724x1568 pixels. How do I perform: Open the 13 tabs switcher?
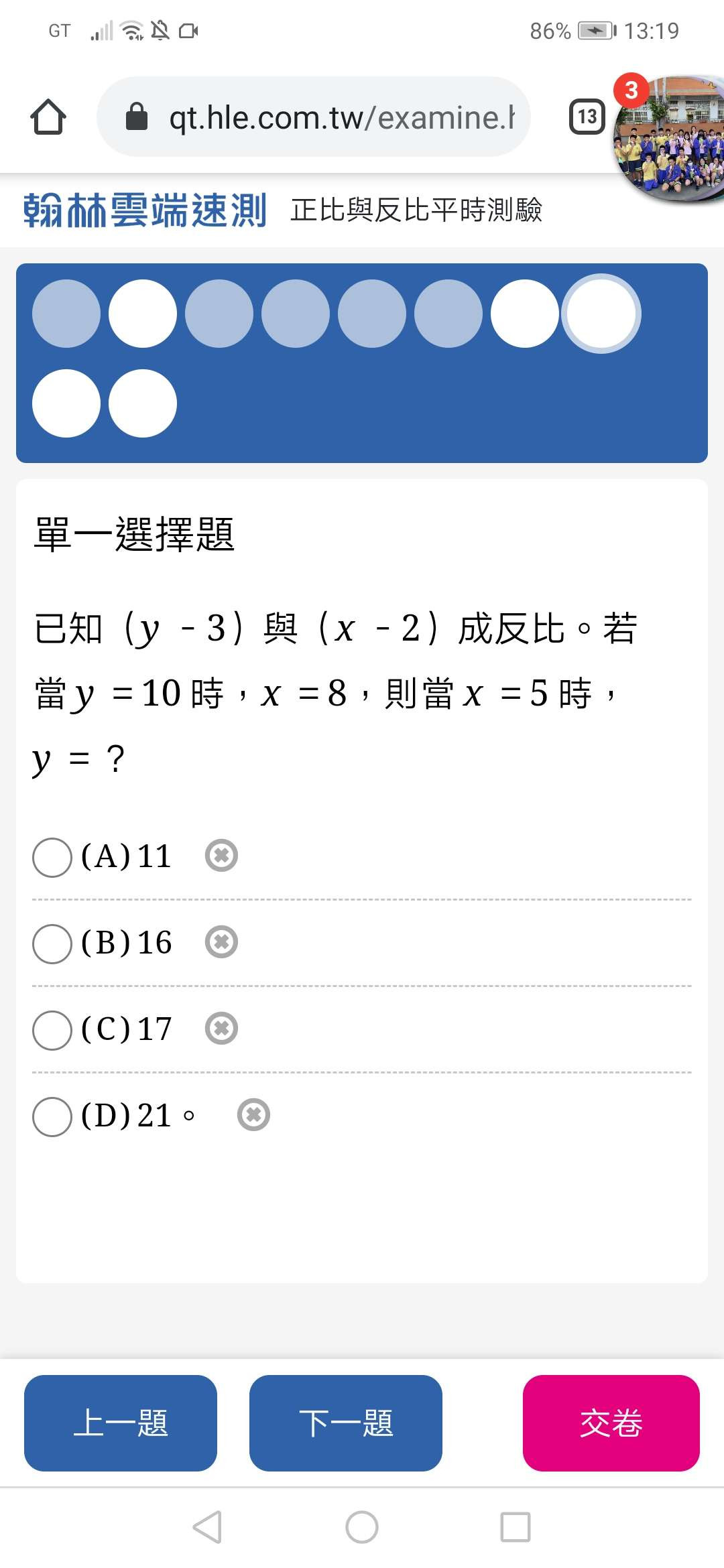(x=587, y=117)
